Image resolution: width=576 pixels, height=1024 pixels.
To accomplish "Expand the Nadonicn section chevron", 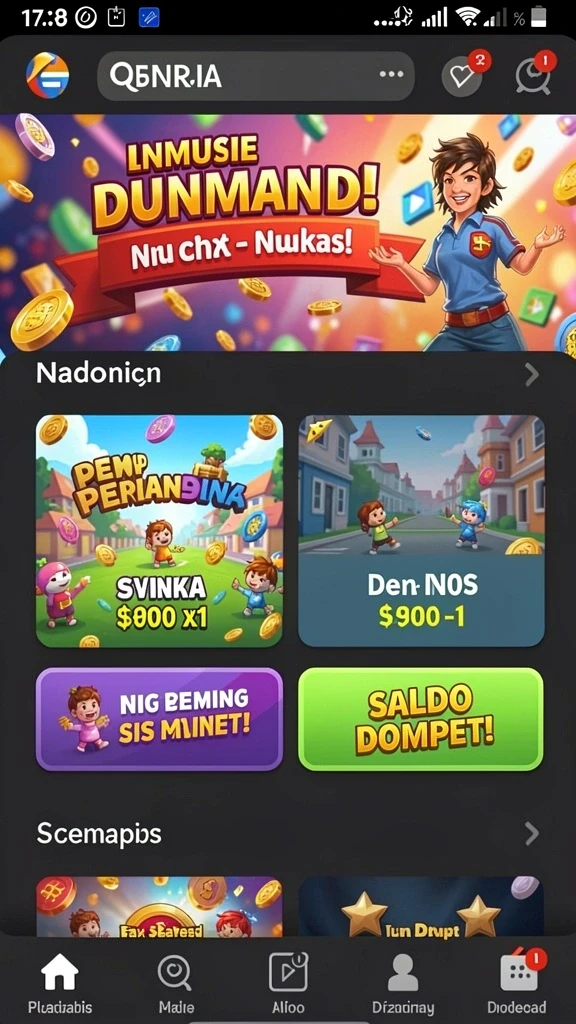I will point(532,375).
